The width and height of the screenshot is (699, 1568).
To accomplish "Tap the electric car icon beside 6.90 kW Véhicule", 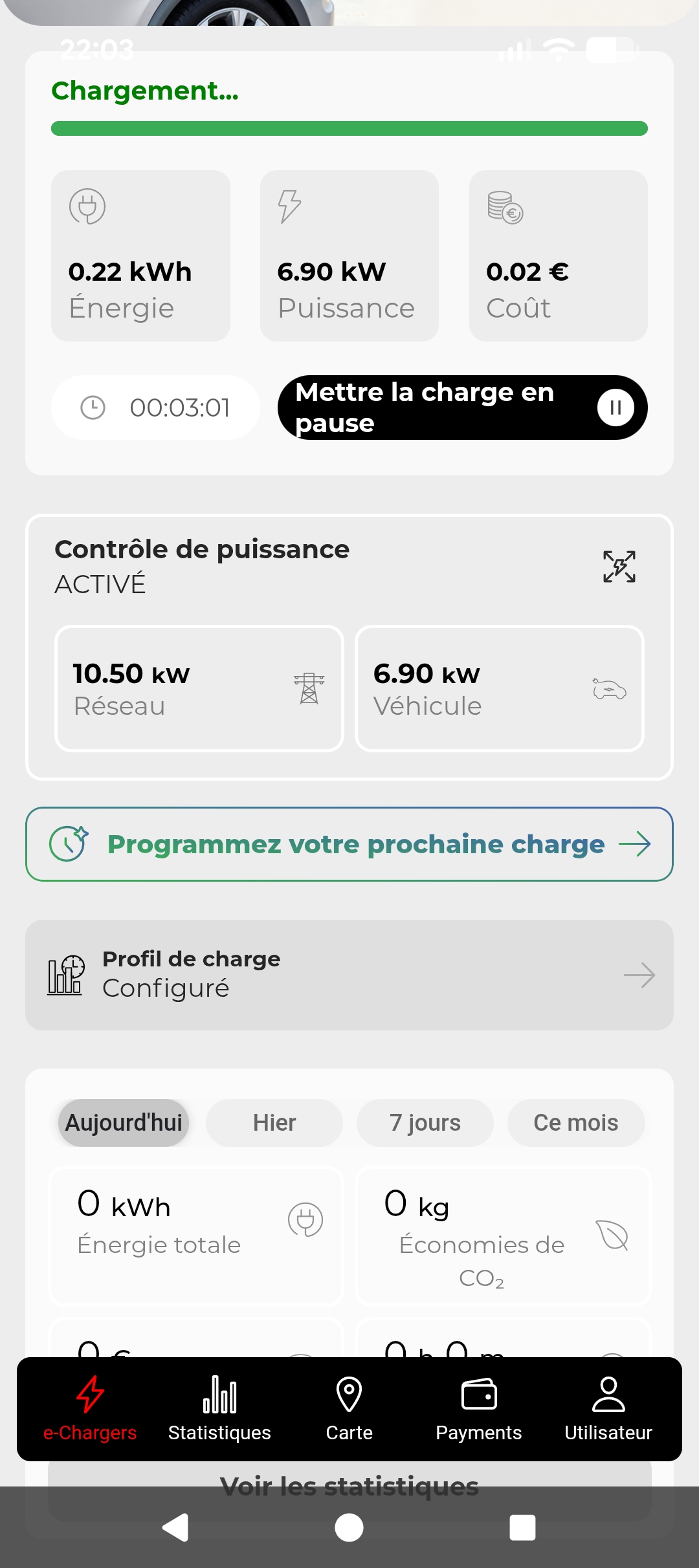I will point(609,689).
